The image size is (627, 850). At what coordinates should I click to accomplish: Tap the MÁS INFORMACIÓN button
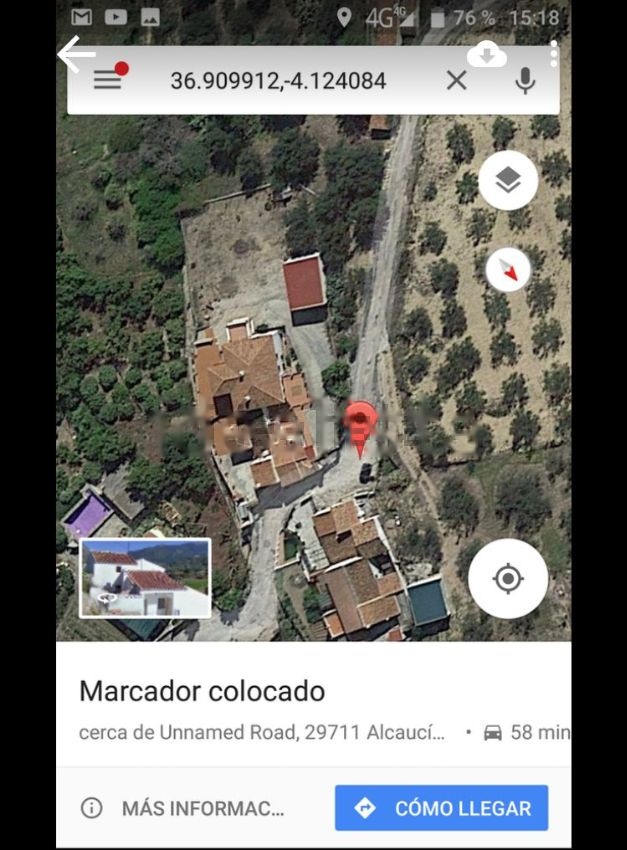[x=187, y=808]
